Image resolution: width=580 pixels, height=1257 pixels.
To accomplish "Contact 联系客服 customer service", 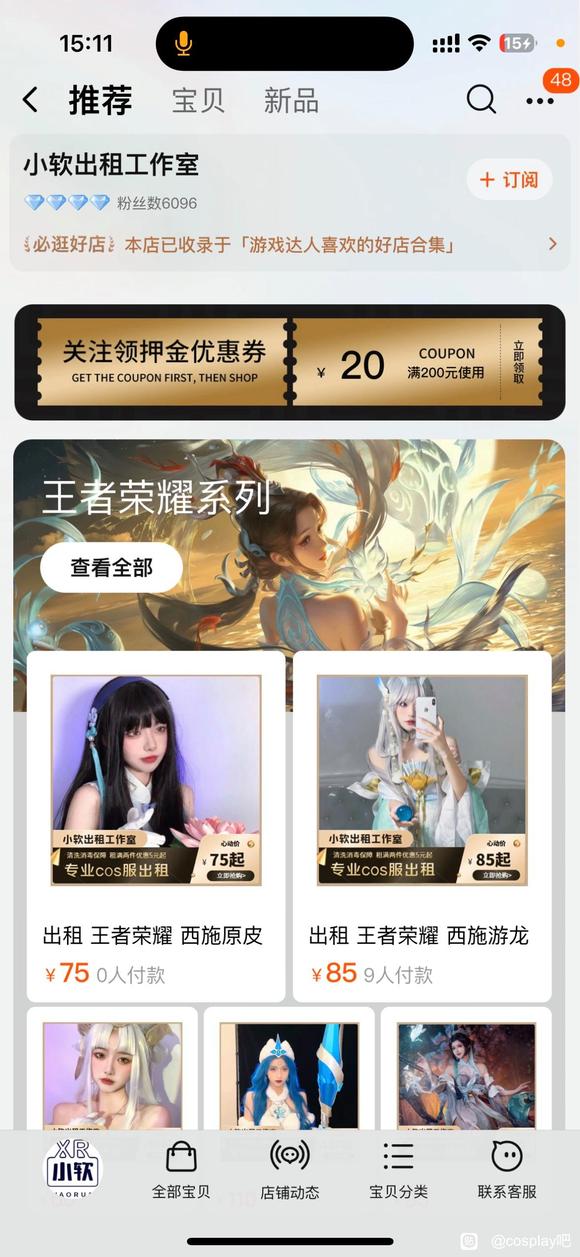I will pyautogui.click(x=507, y=1170).
